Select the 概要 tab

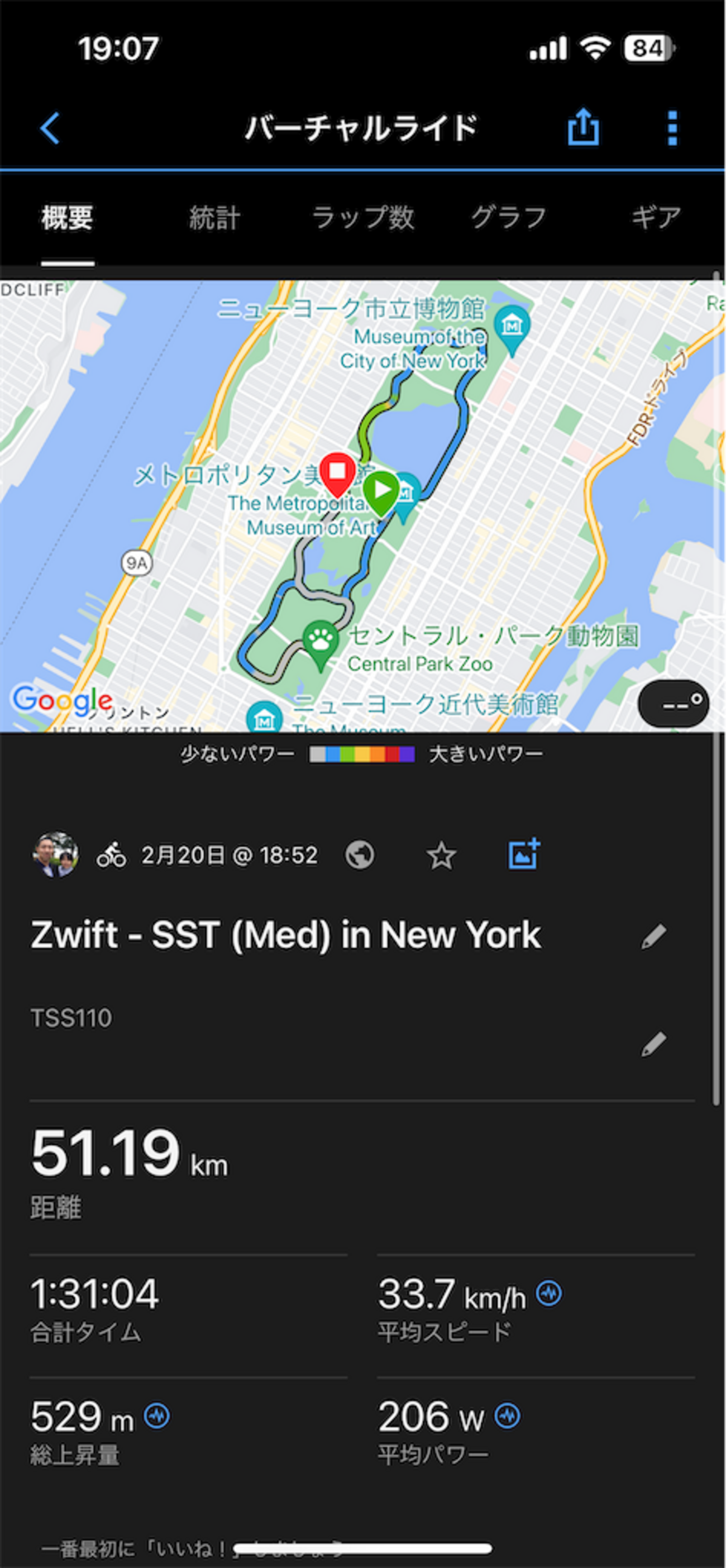(67, 217)
